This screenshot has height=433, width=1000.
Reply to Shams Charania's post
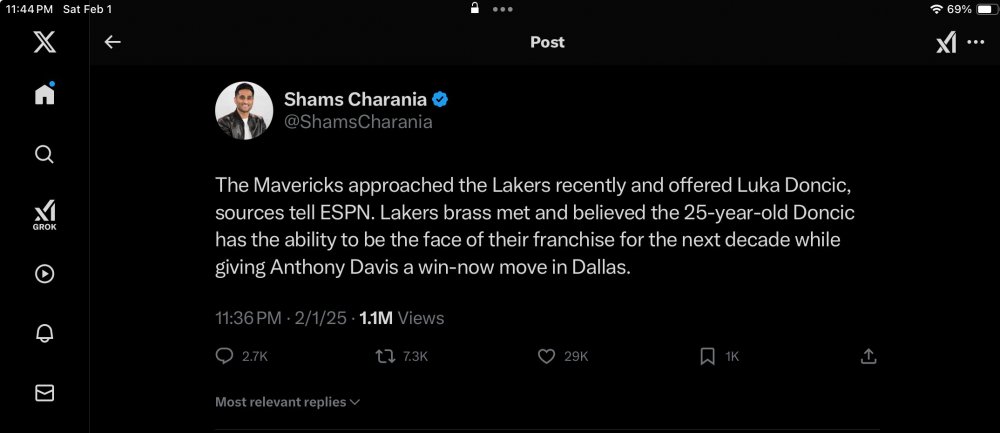[225, 356]
